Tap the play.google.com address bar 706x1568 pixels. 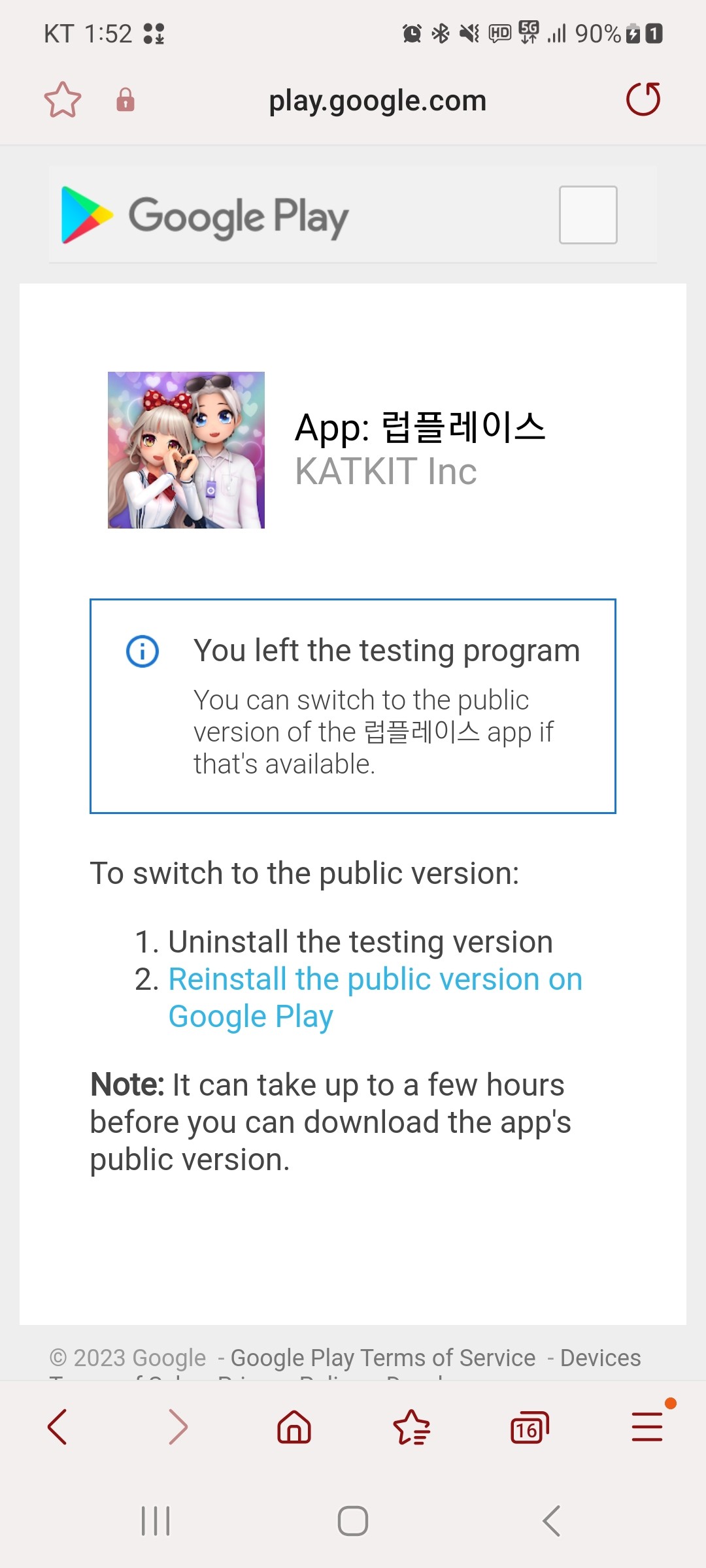[377, 101]
